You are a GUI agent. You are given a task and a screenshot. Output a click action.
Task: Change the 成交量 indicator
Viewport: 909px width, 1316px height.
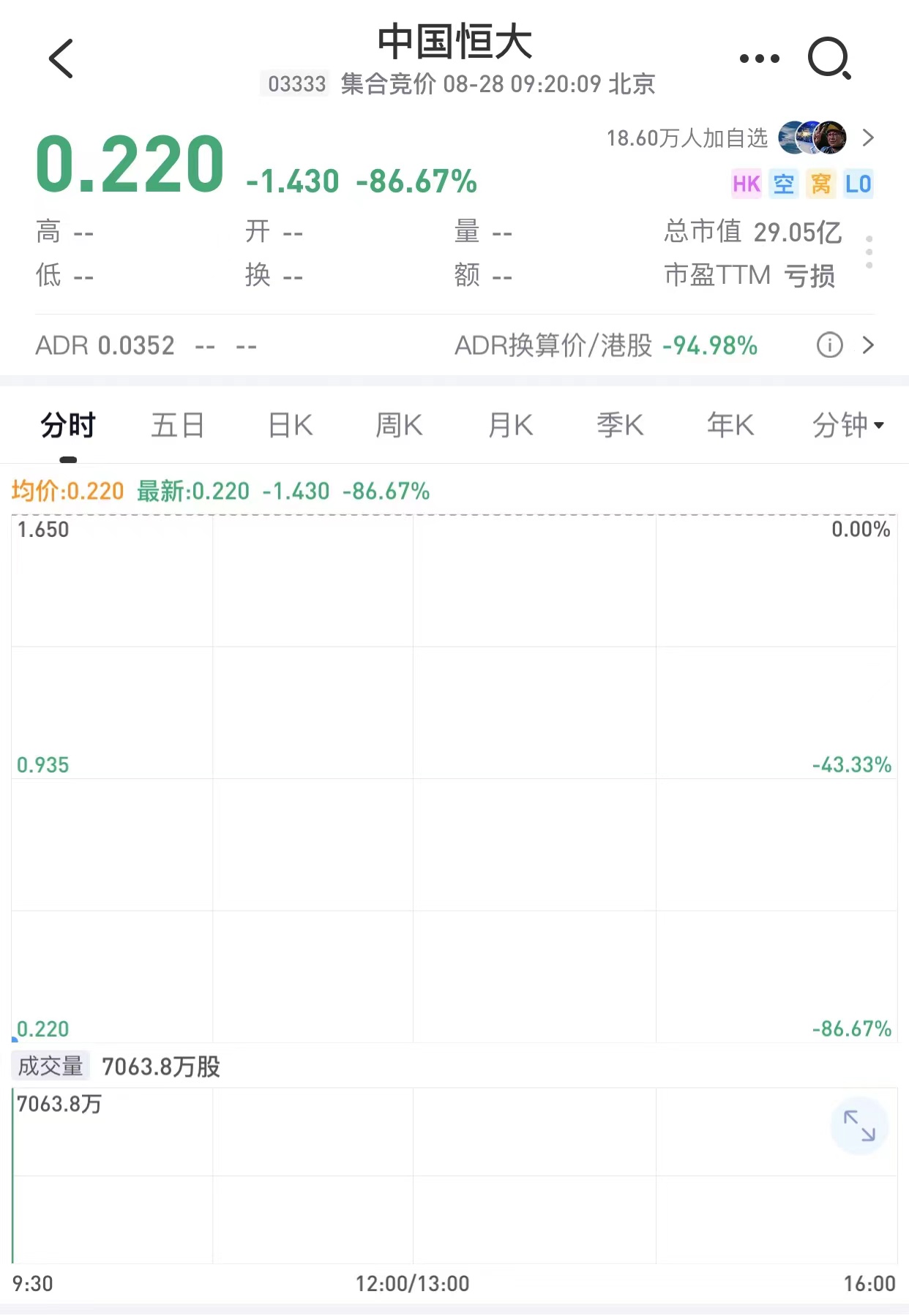pos(50,1067)
